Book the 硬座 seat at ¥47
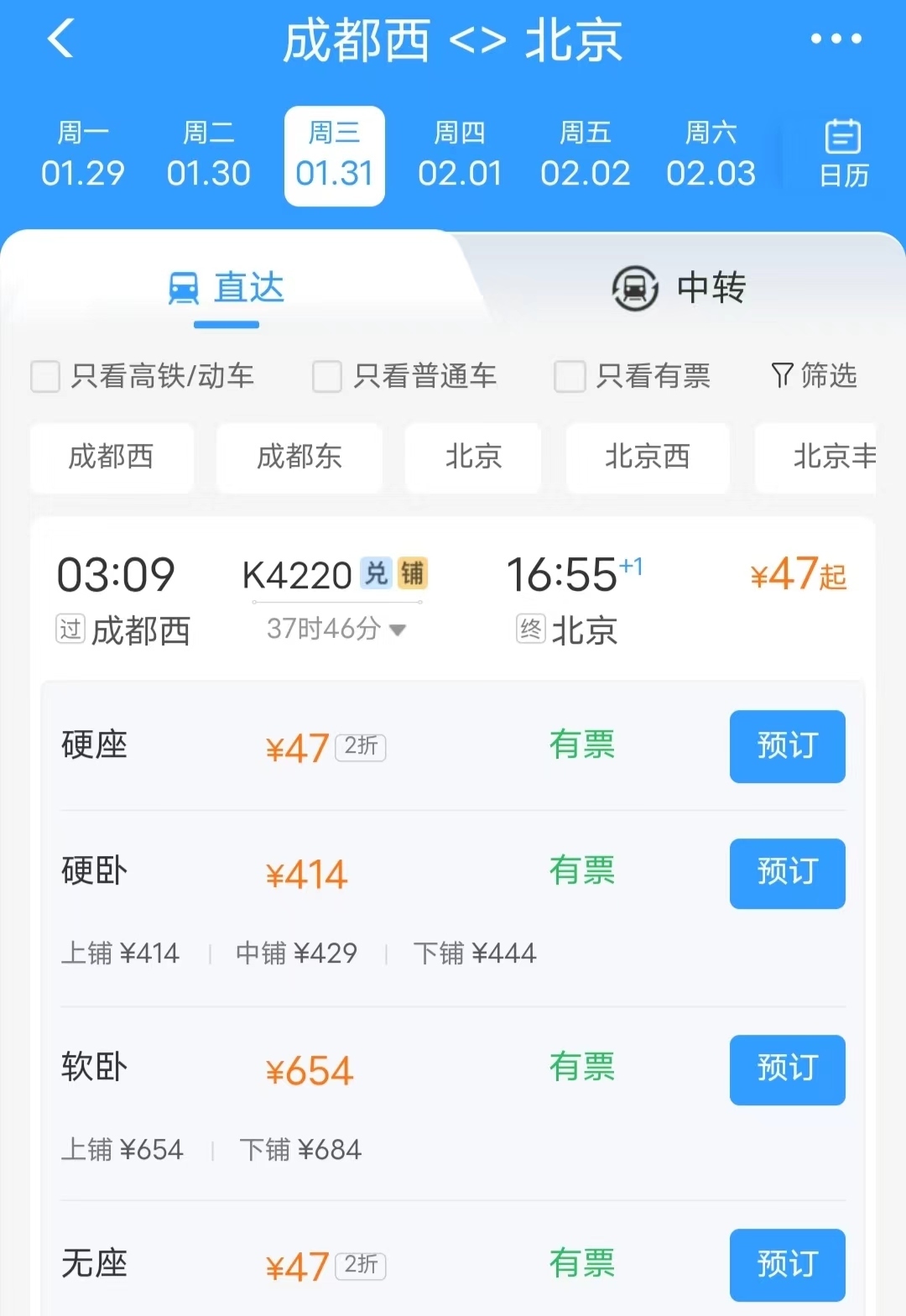 [x=787, y=746]
